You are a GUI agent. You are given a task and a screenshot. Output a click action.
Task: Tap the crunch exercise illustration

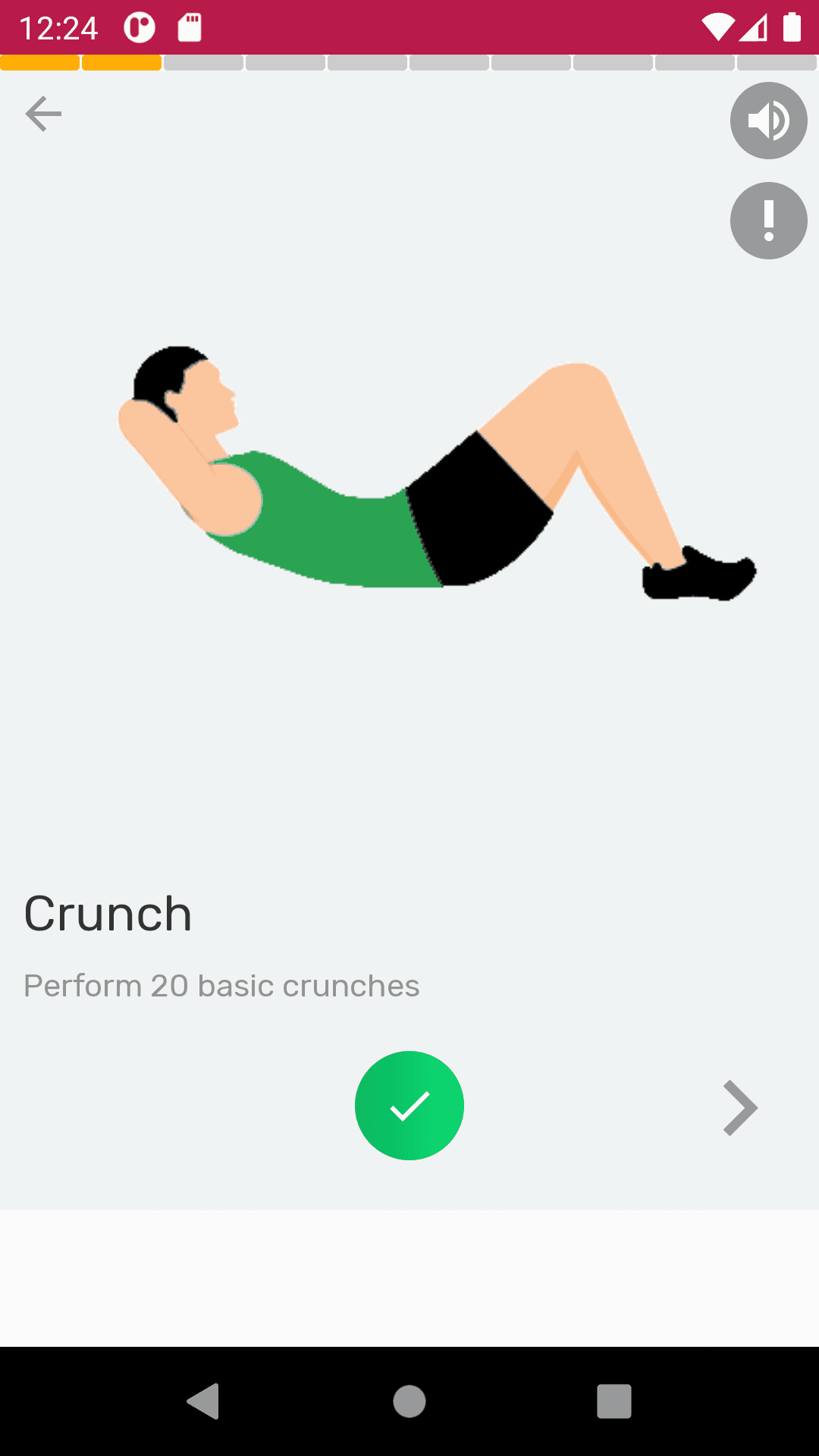coord(409,470)
